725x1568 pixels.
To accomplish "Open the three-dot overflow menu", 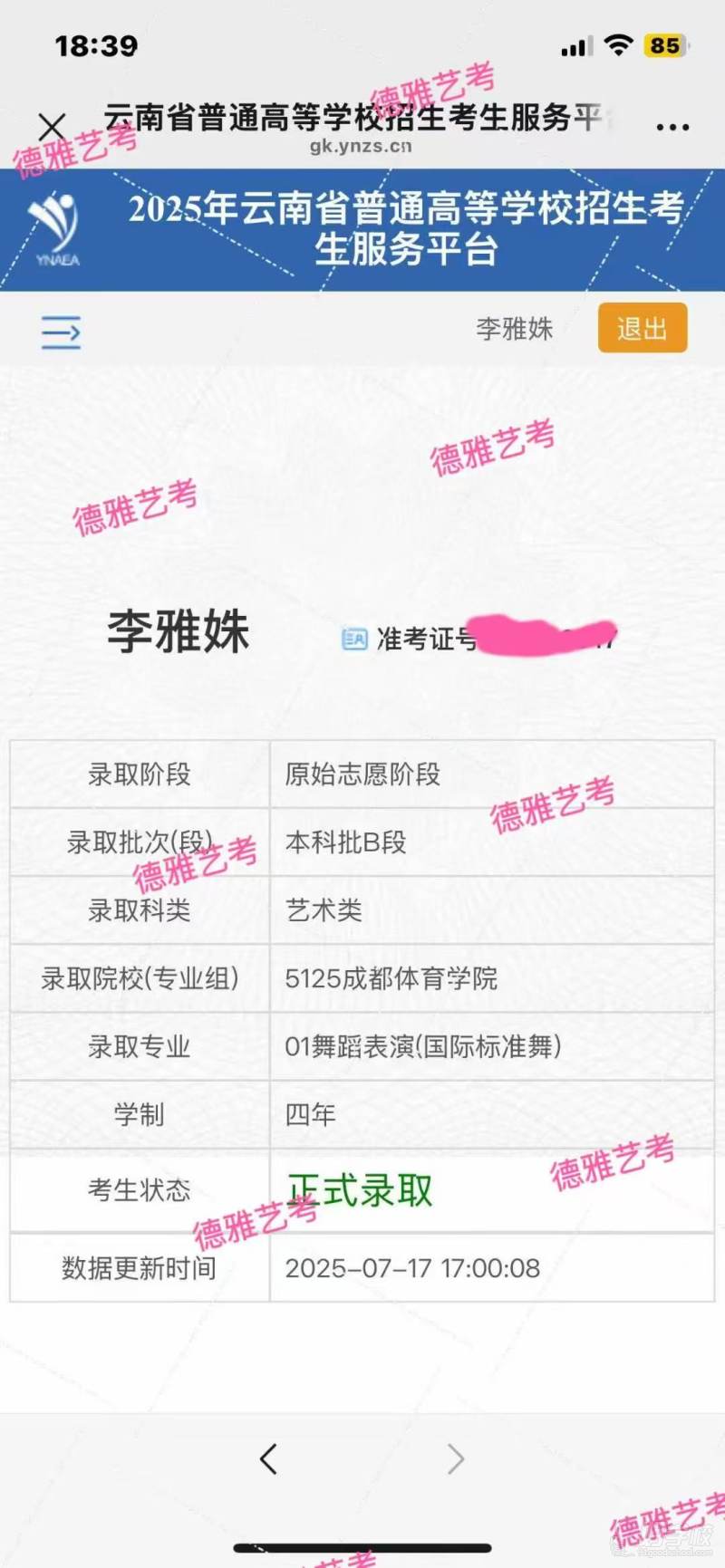I will (x=672, y=127).
